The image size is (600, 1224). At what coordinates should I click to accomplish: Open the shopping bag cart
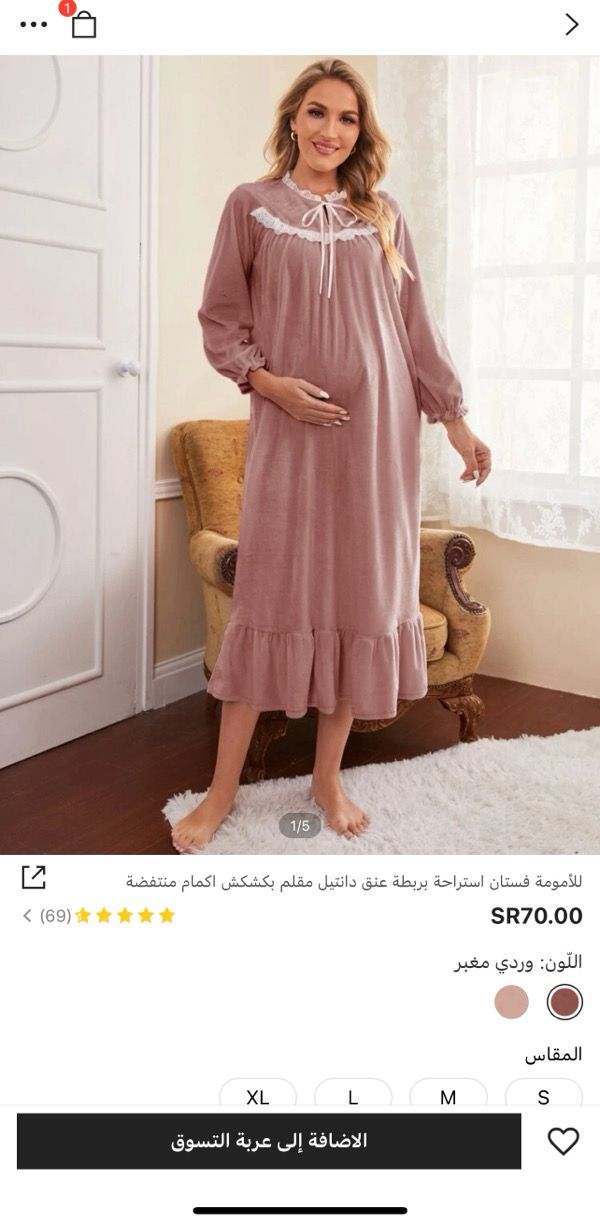coord(83,22)
